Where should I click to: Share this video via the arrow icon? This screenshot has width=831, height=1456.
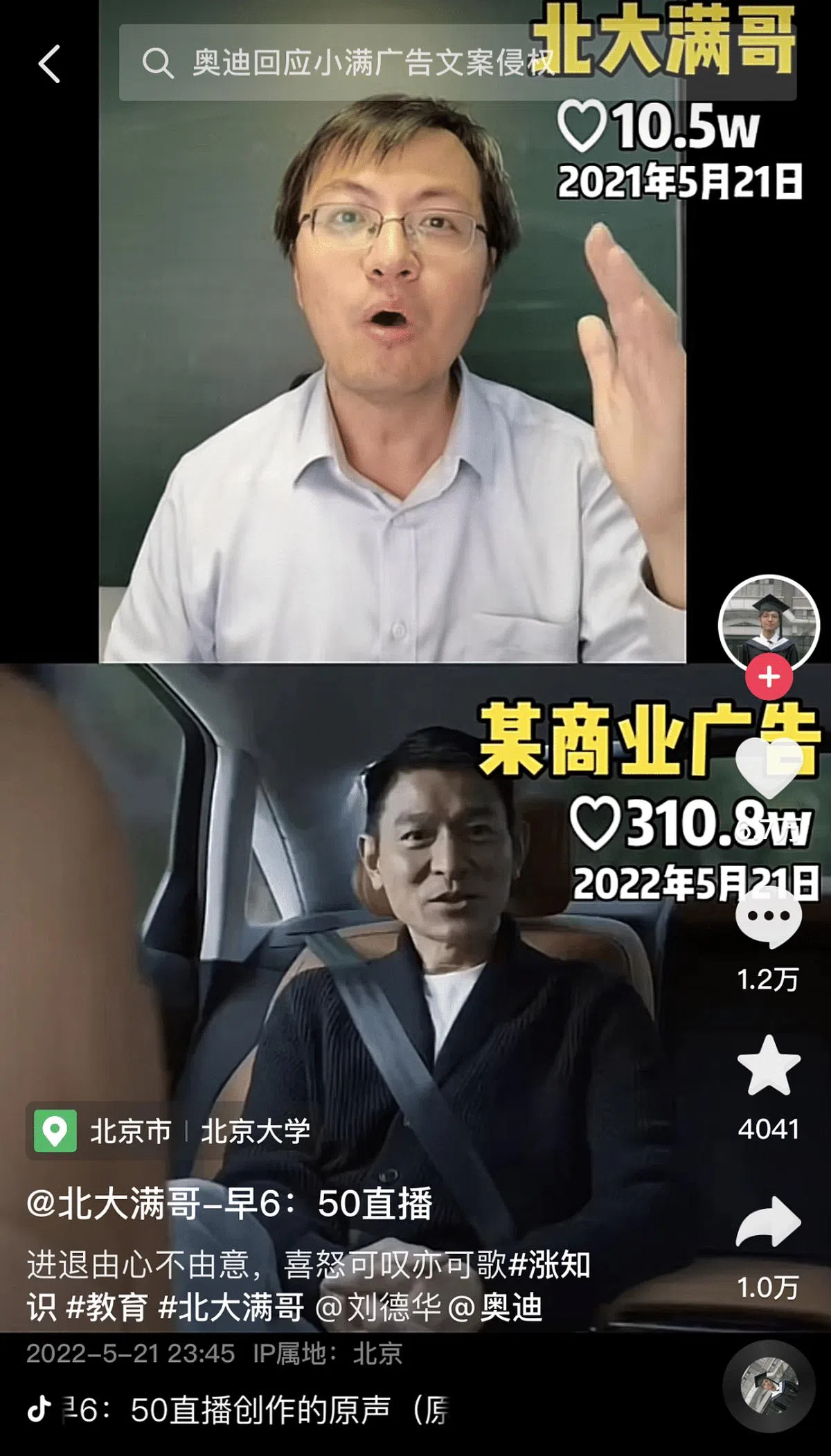[x=768, y=1222]
